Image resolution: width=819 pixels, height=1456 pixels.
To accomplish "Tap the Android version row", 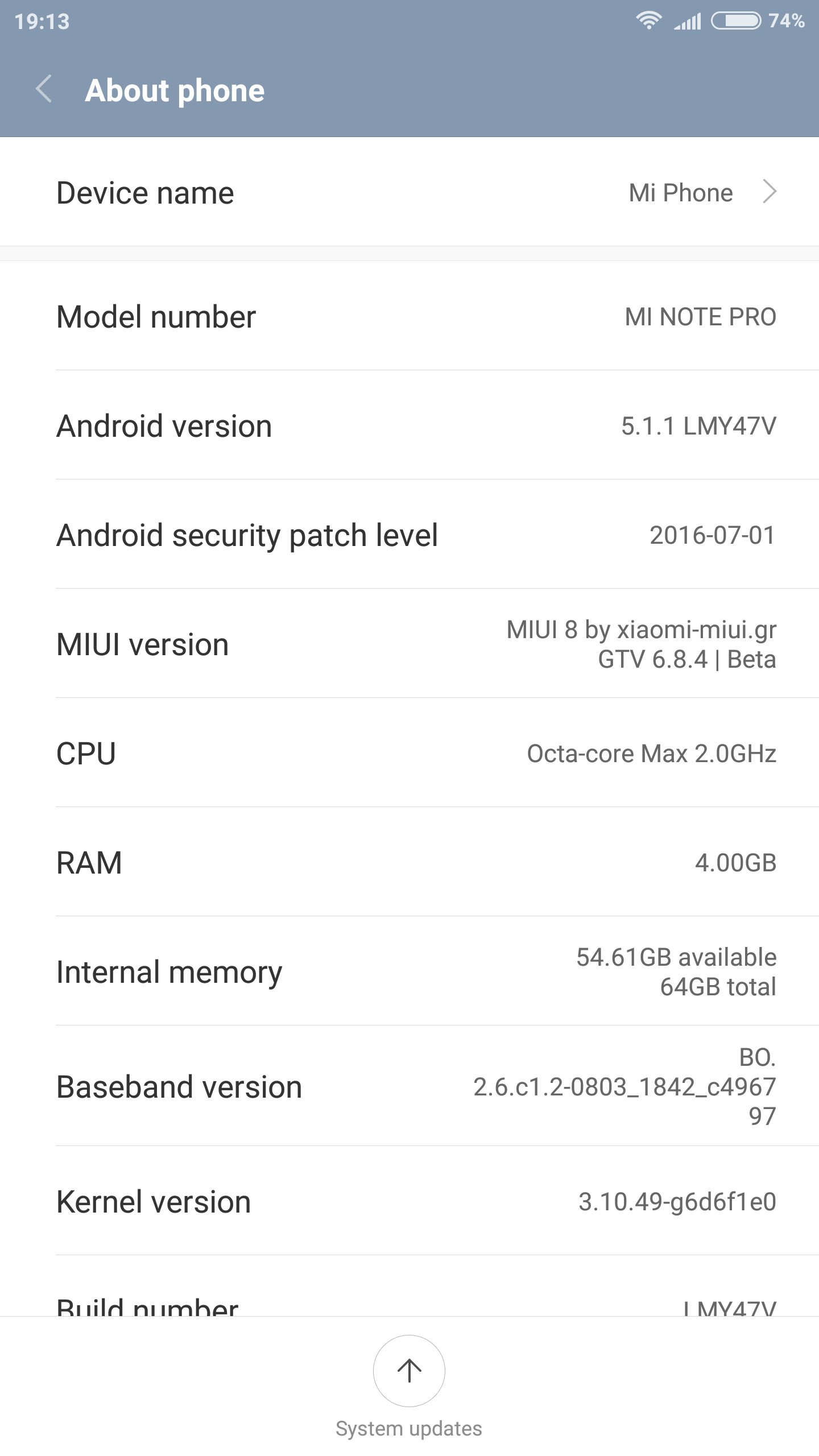I will click(x=409, y=425).
